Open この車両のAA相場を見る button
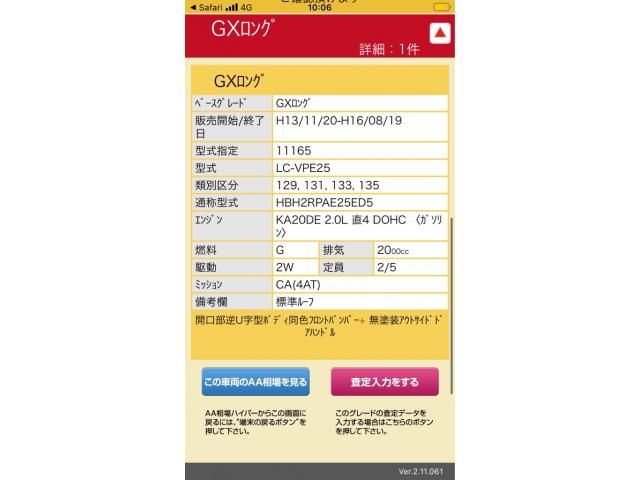 (255, 382)
